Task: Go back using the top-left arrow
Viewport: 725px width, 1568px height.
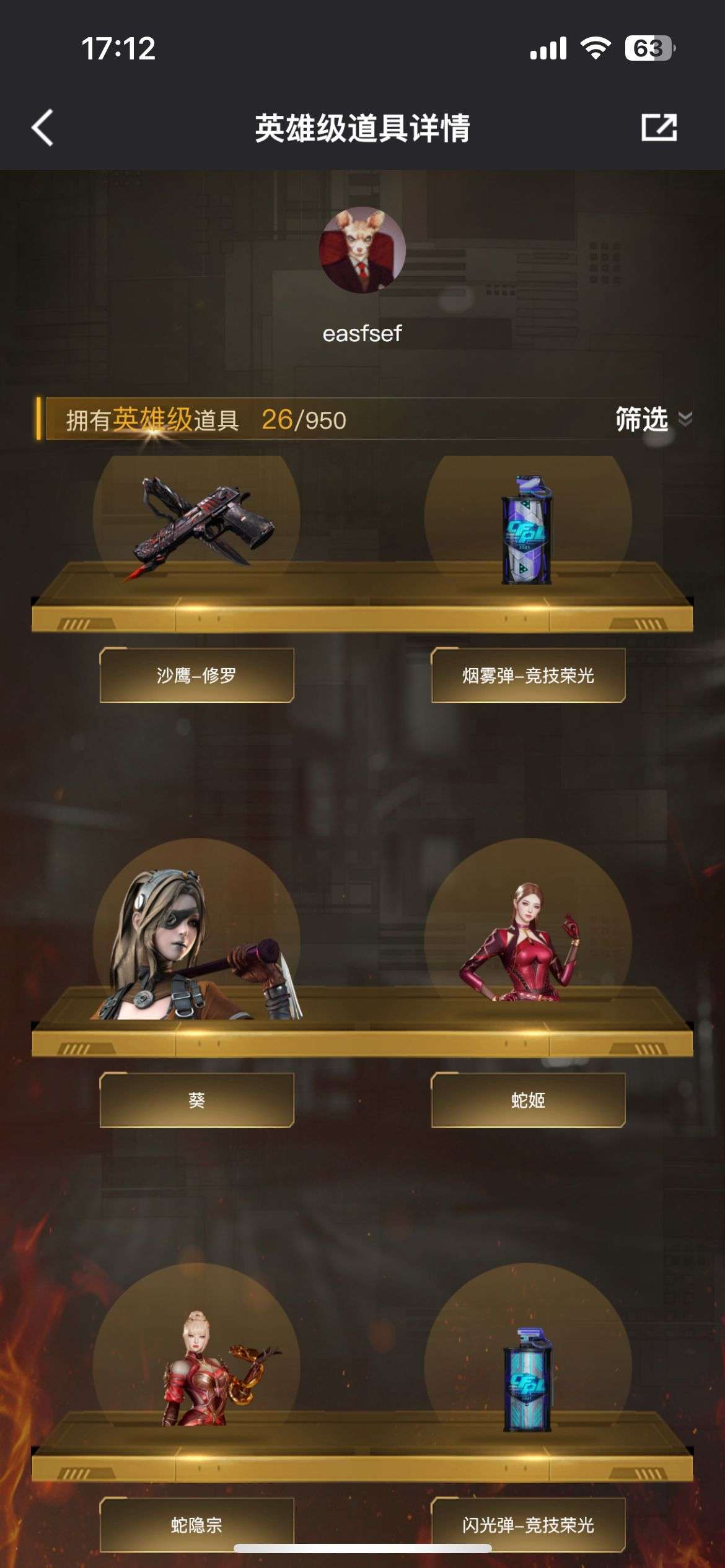Action: click(42, 128)
